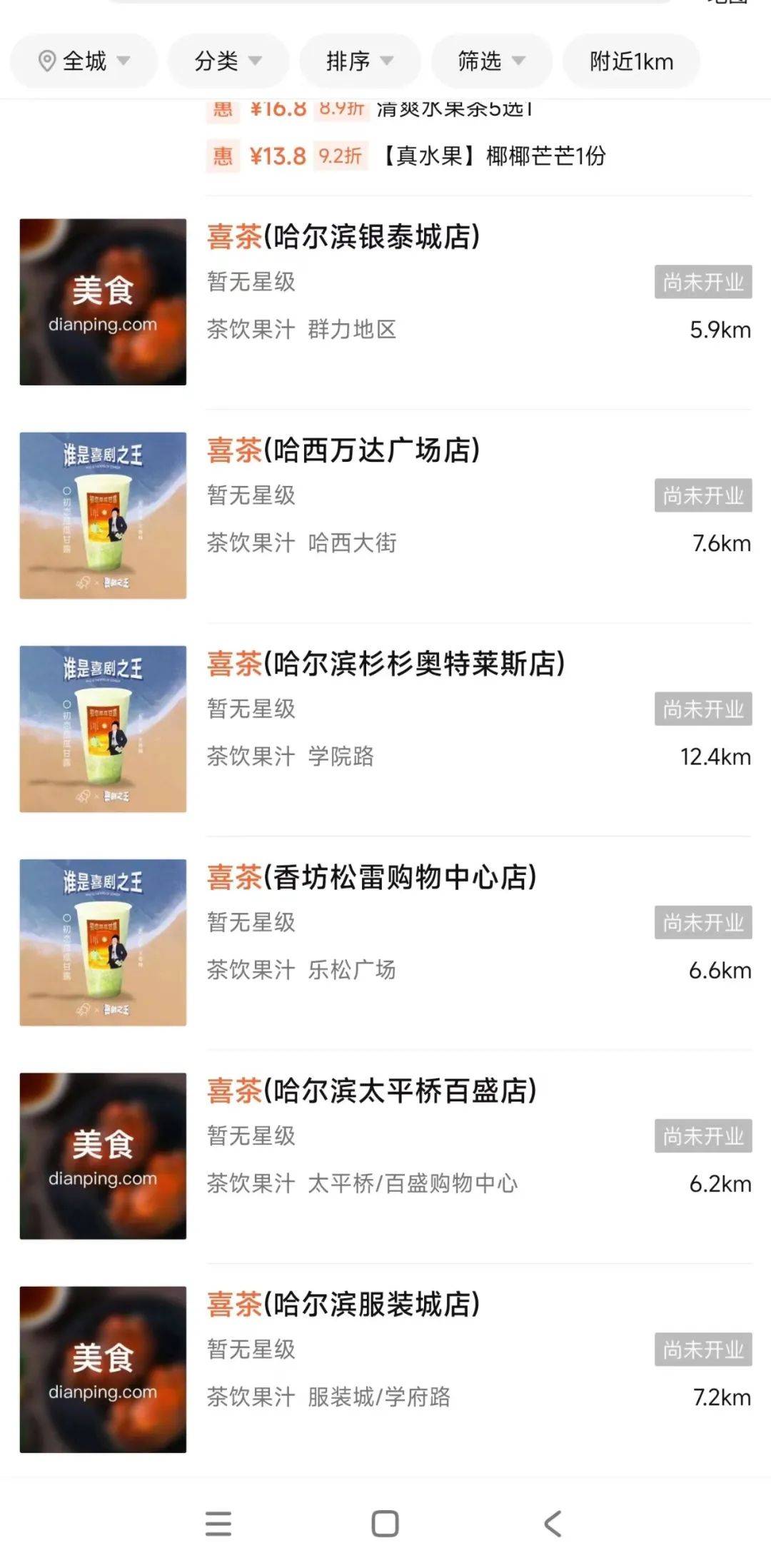Select 喜茶(香坊松雷购物中心店) store
This screenshot has width=771, height=1568.
click(x=371, y=877)
